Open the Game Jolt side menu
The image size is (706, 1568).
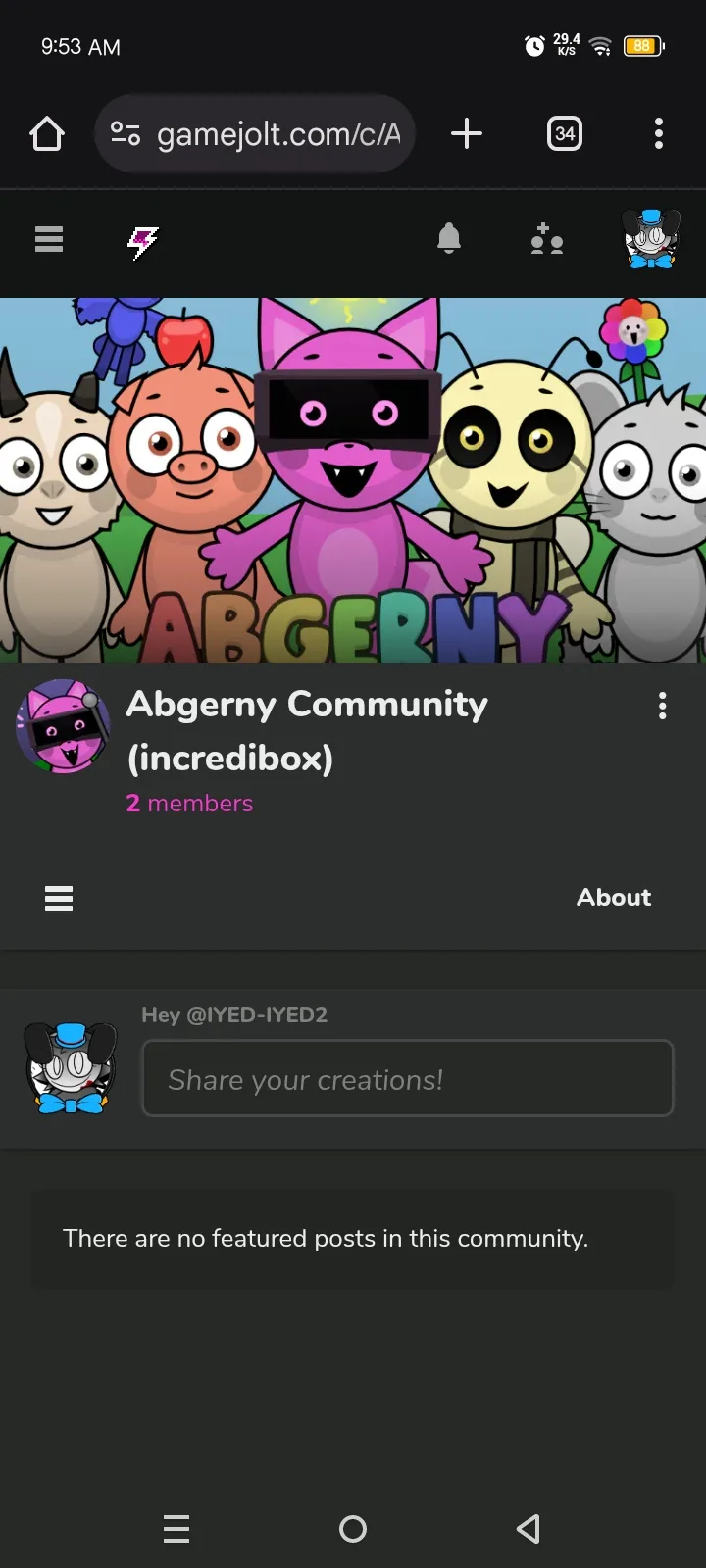(49, 239)
